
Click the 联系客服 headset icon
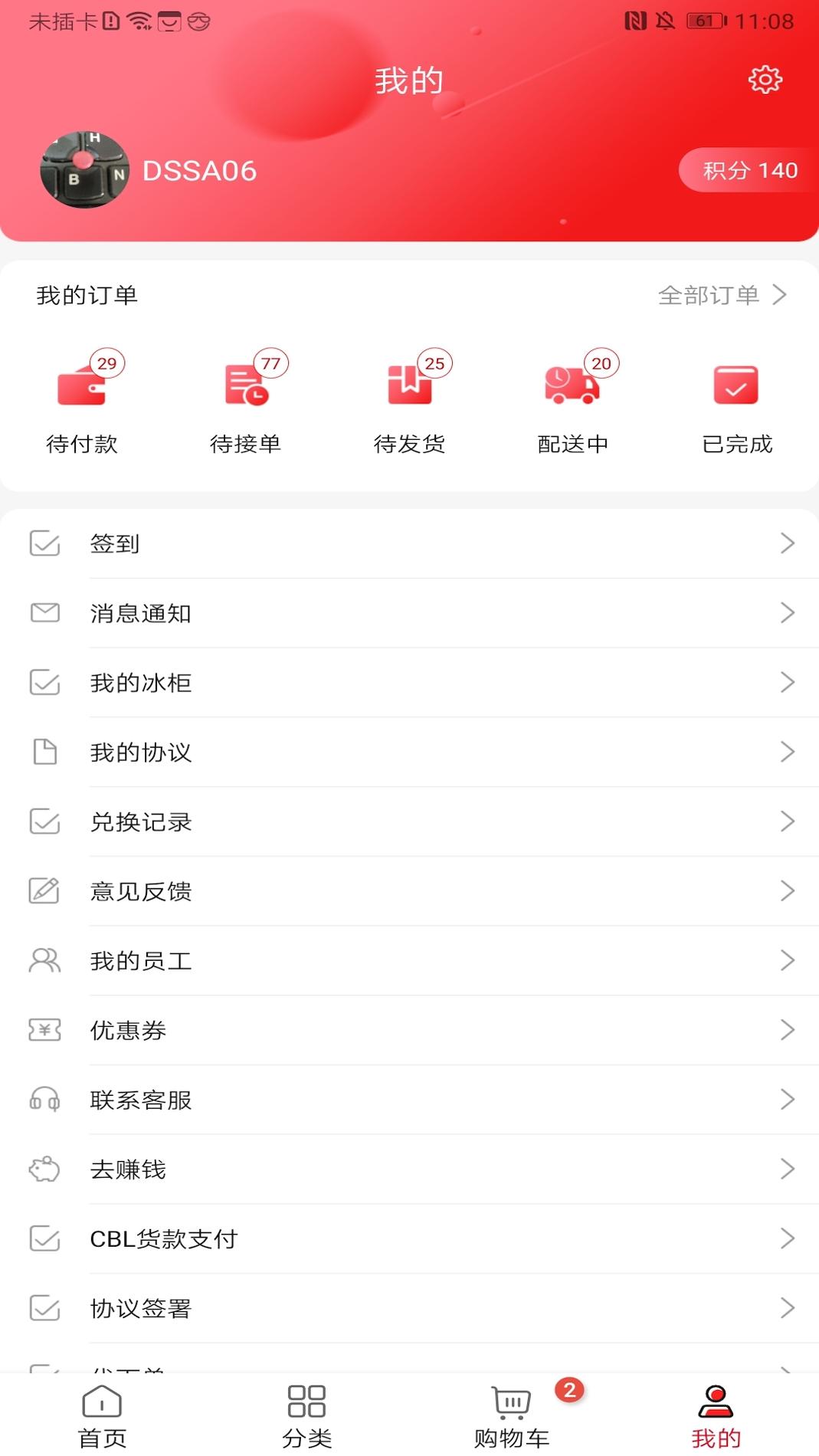point(44,1100)
